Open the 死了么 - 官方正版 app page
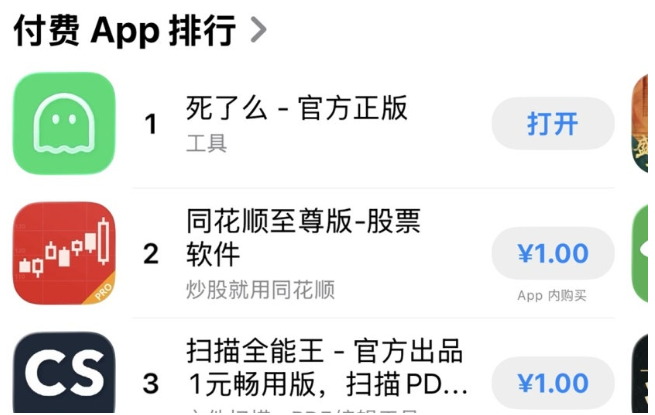655x415 pixels. coord(297,109)
